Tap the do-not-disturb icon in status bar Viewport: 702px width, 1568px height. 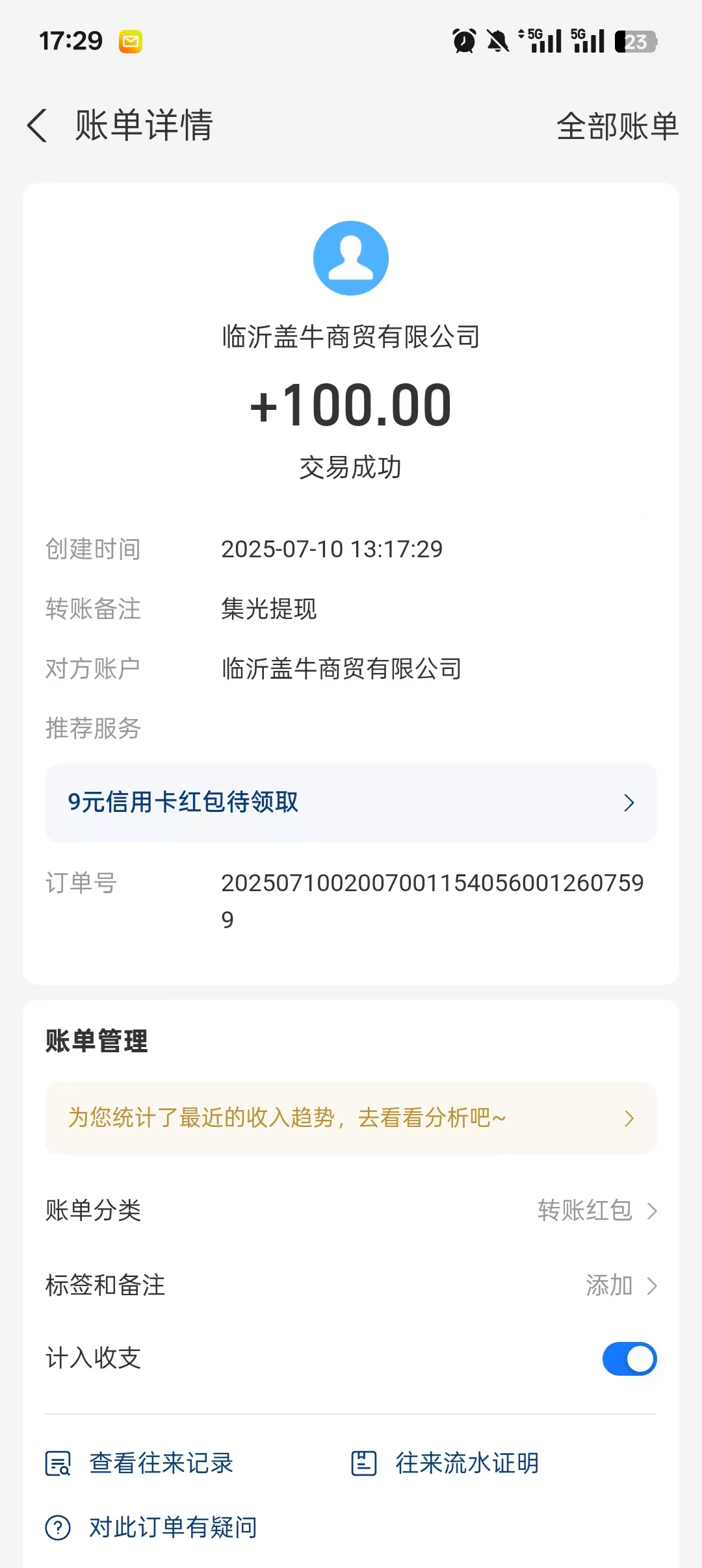(x=497, y=40)
